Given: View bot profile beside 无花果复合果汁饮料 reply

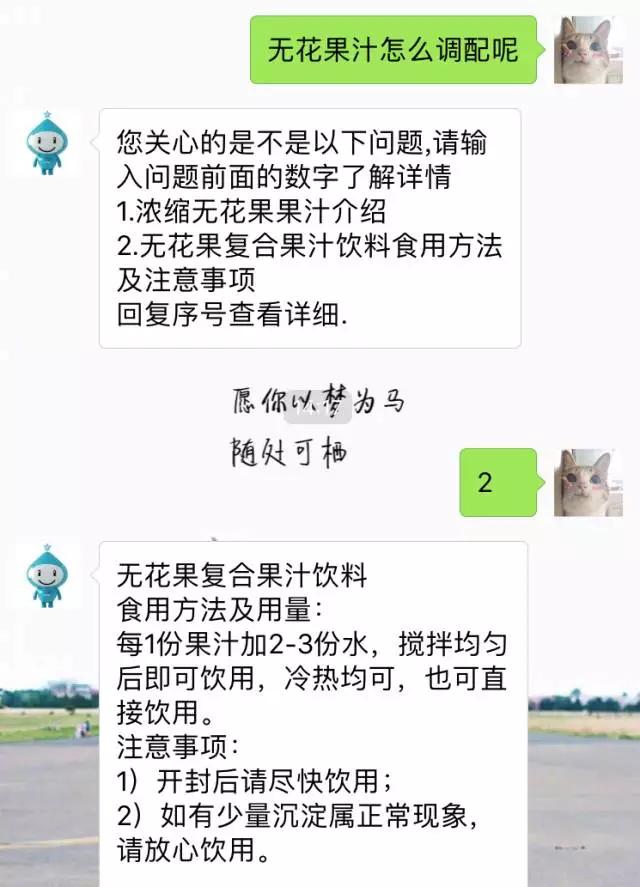Looking at the screenshot, I should click(47, 575).
